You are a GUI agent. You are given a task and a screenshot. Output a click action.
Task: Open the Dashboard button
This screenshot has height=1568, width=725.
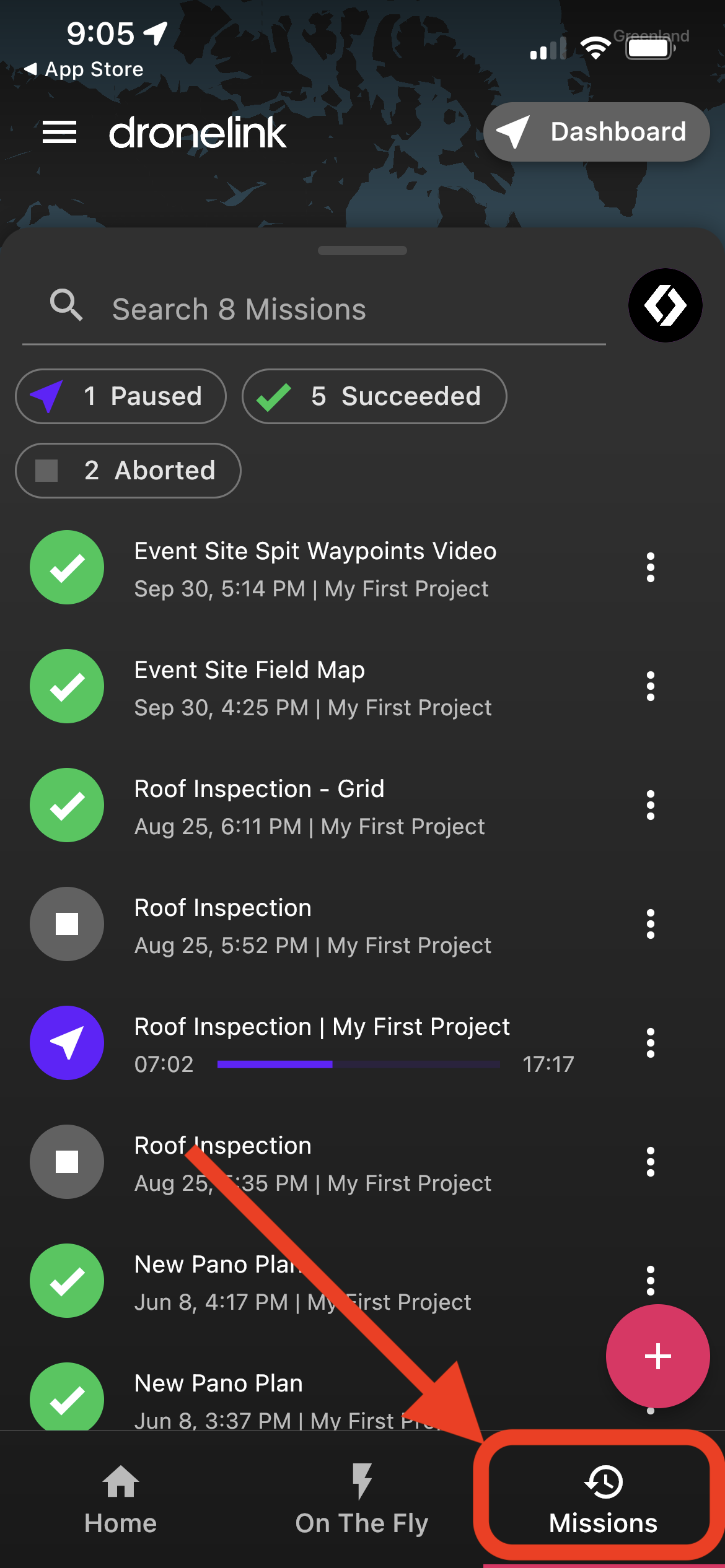pyautogui.click(x=596, y=132)
